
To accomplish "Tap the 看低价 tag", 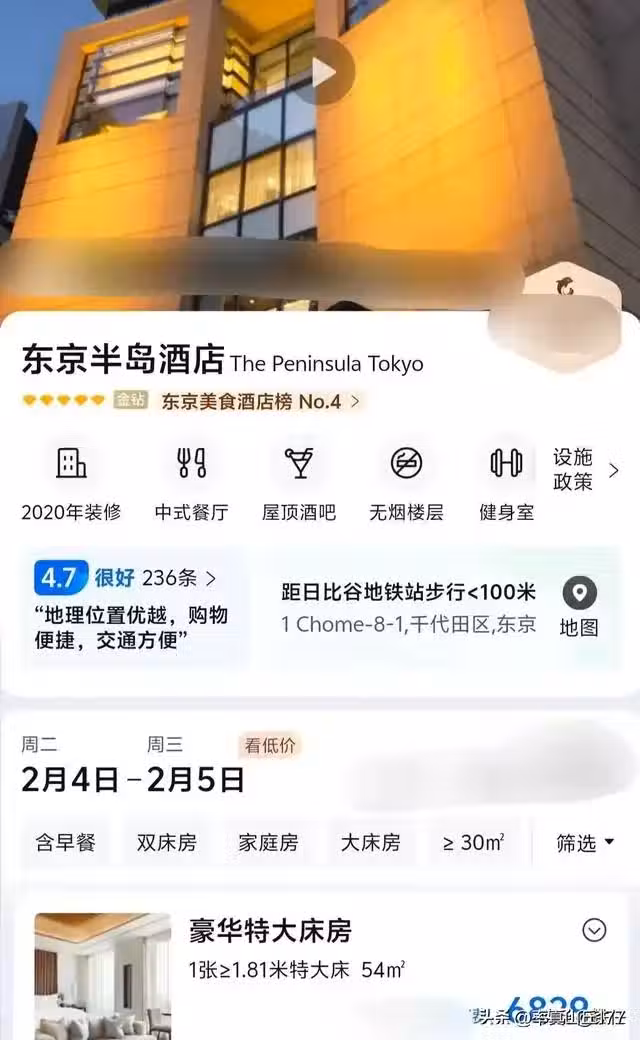I will tap(269, 745).
